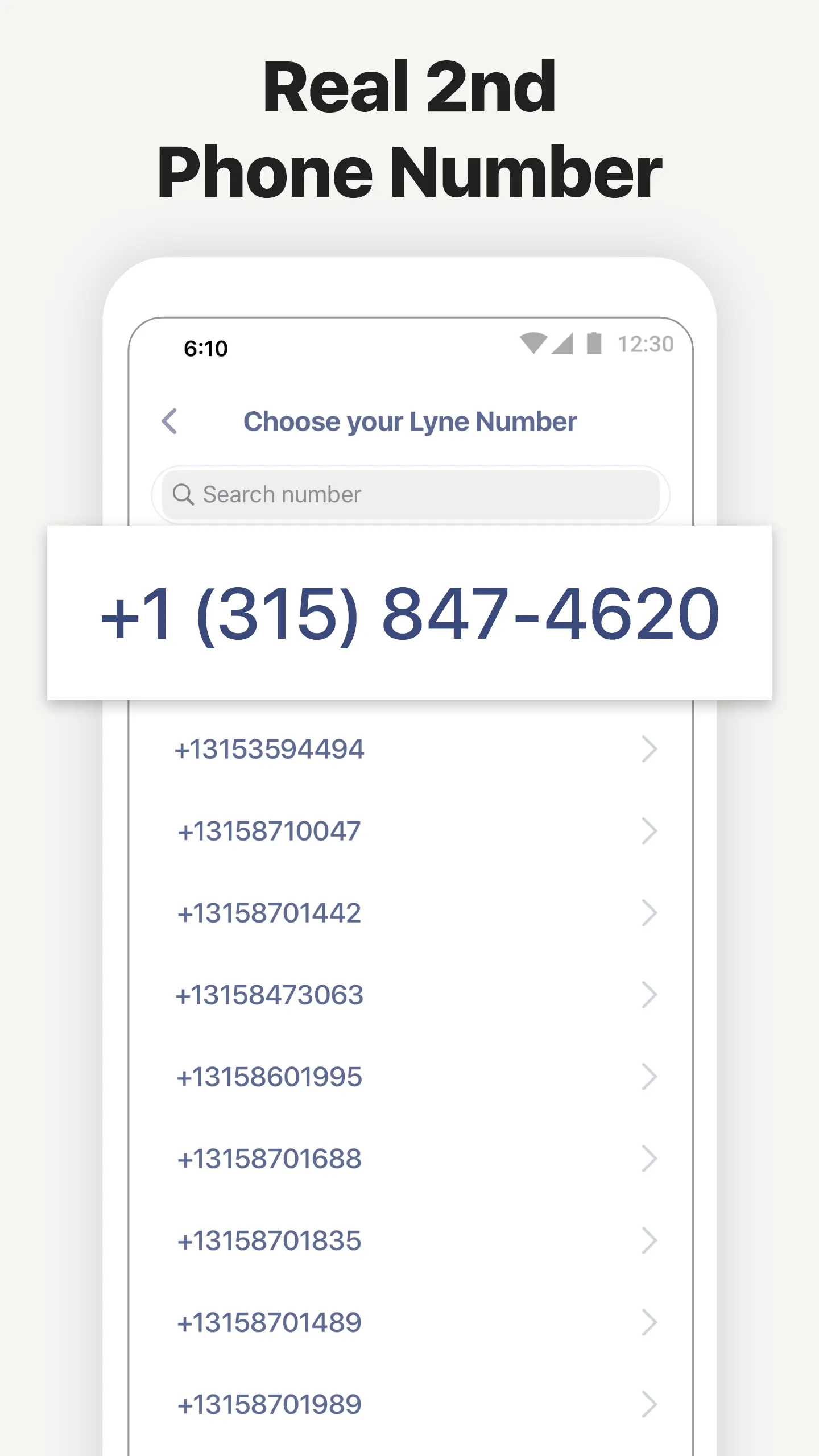Choose the number +13158701835

(x=268, y=1240)
